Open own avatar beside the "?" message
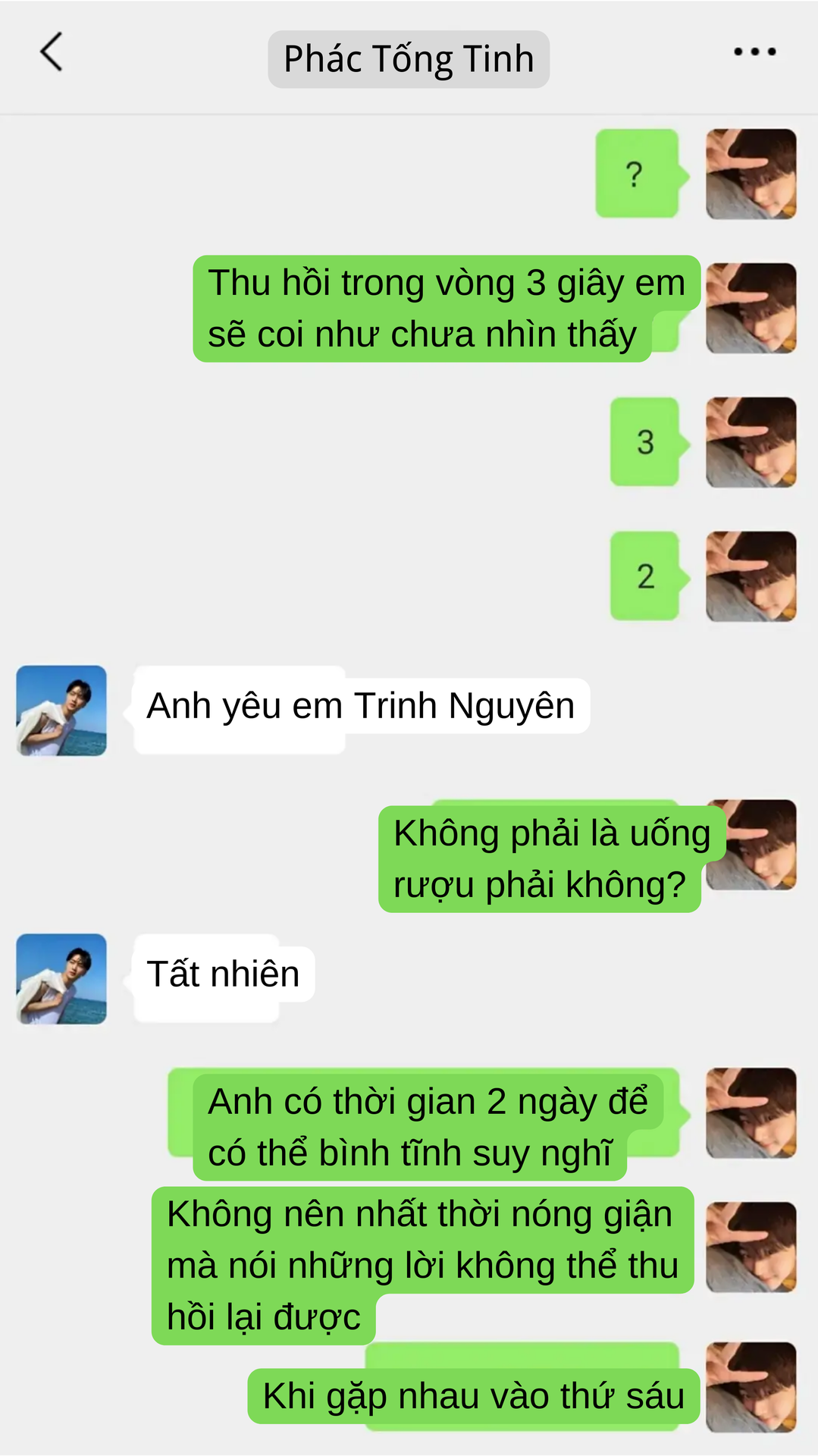 (x=751, y=174)
